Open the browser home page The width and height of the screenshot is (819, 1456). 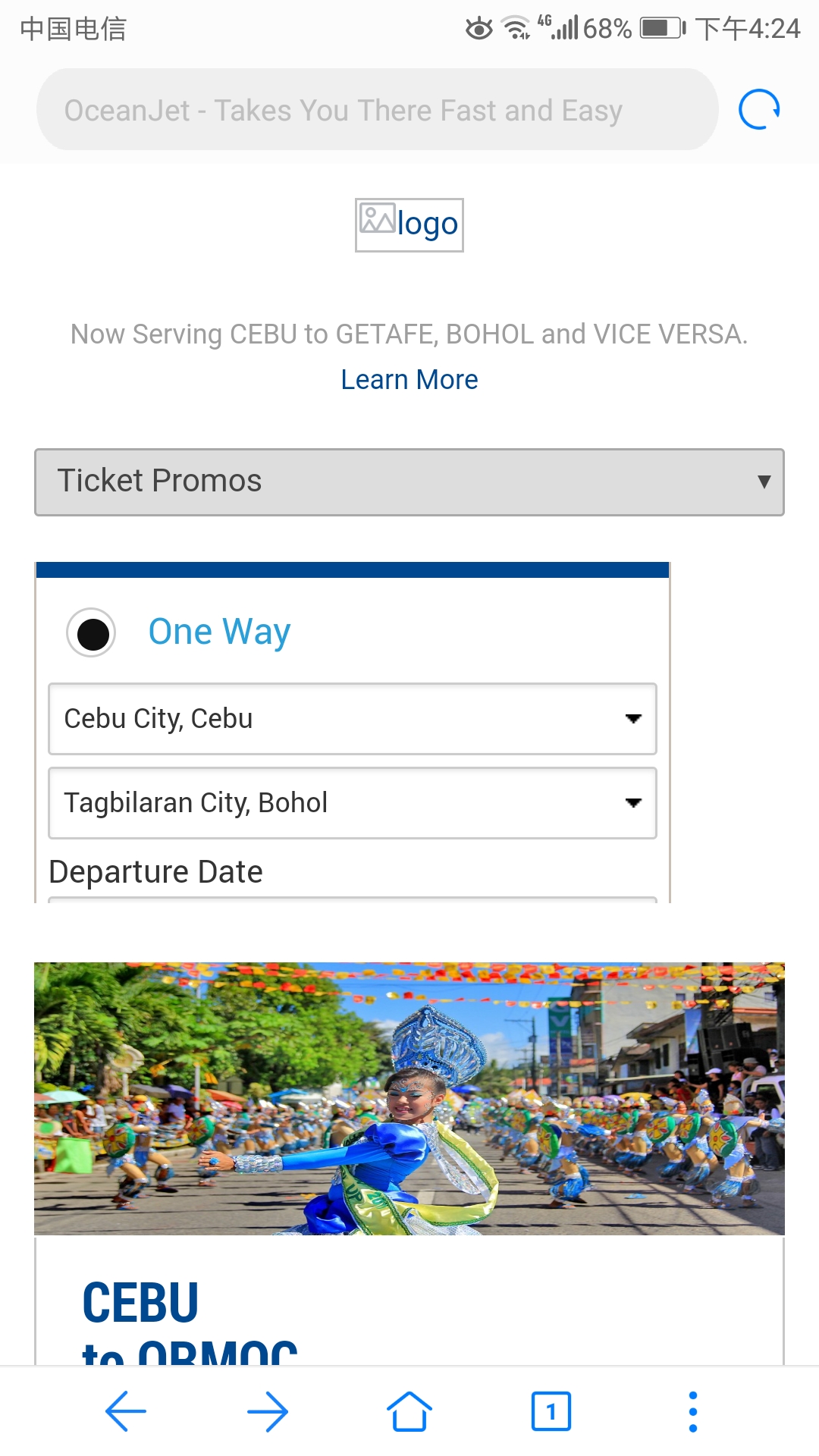click(x=409, y=1412)
